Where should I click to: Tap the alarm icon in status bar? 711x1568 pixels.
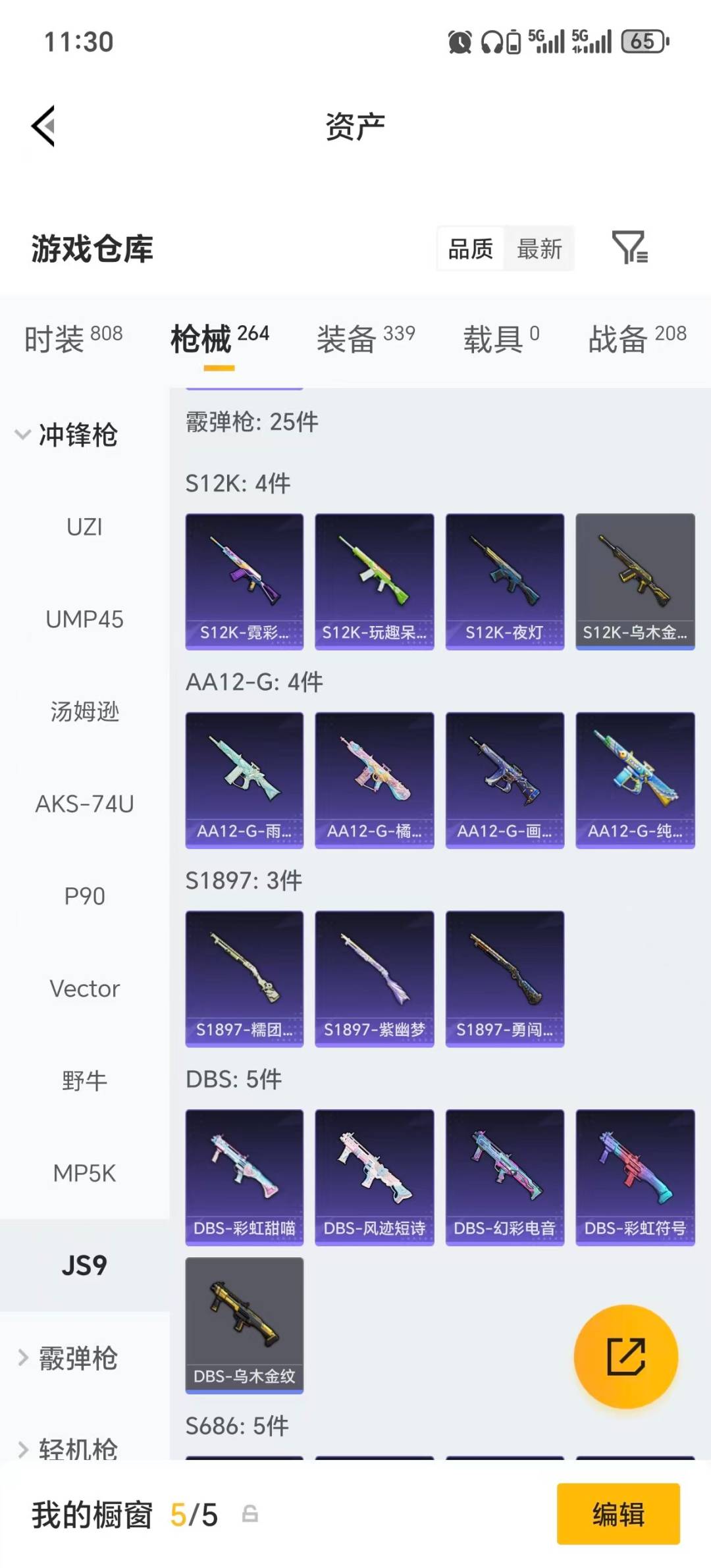[x=461, y=41]
